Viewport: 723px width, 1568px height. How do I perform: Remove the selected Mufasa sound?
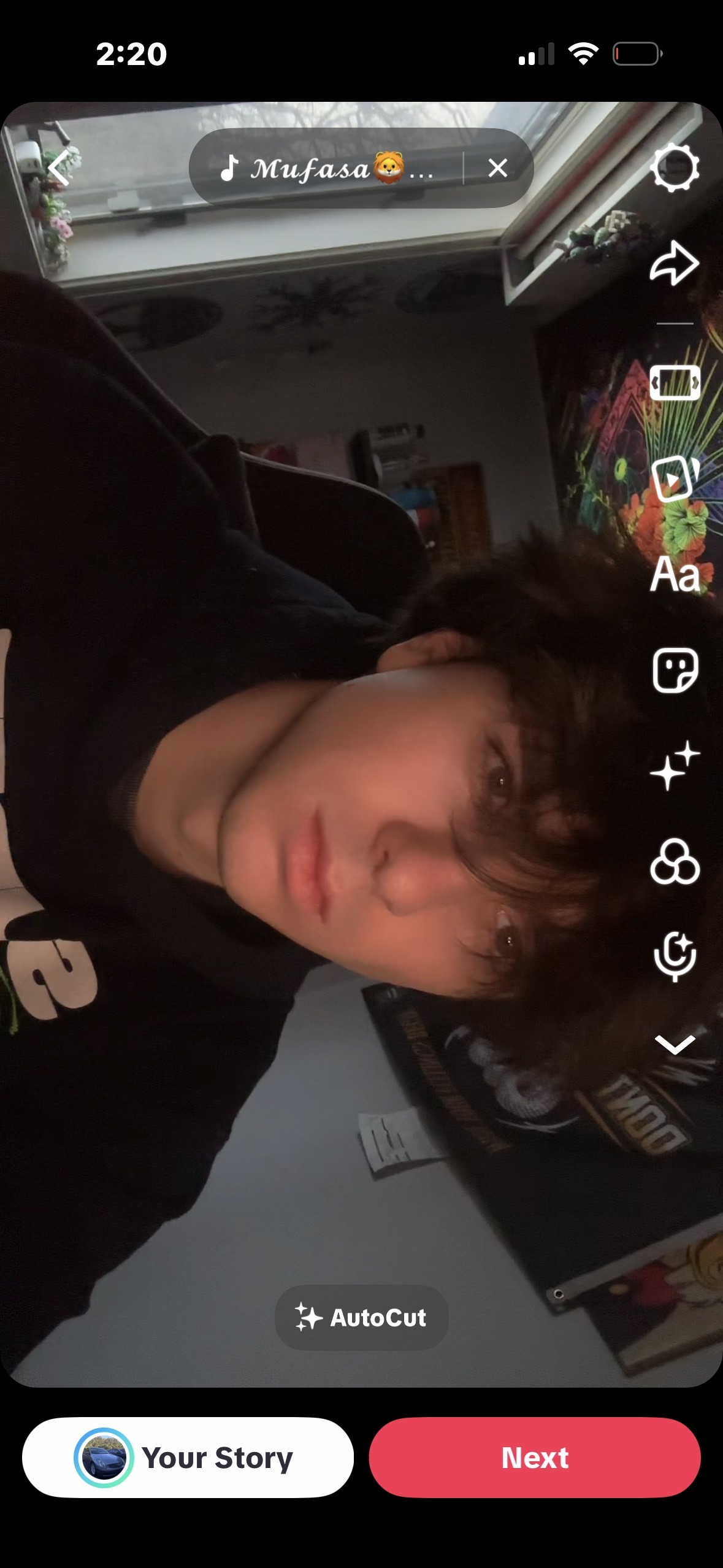point(497,168)
